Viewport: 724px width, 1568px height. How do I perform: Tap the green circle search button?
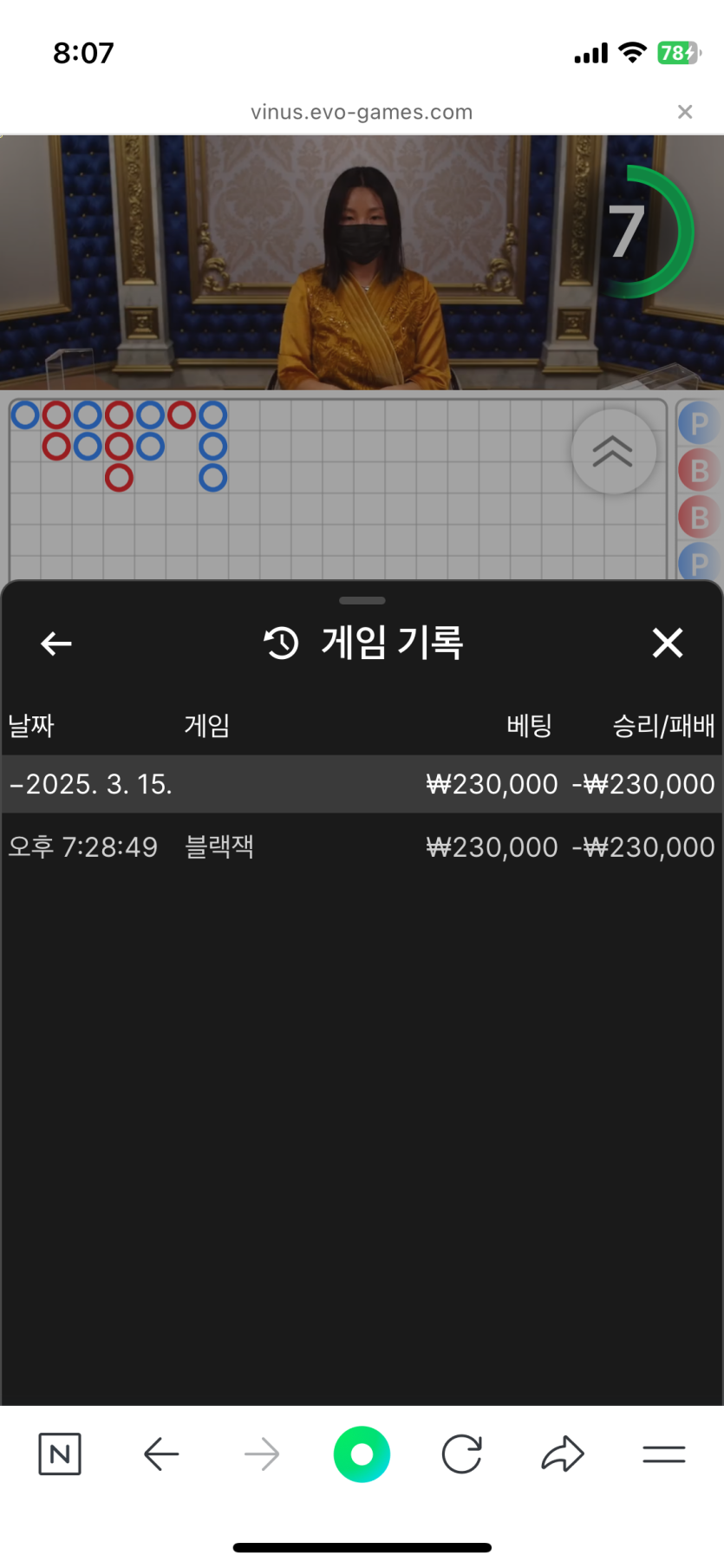tap(362, 1454)
